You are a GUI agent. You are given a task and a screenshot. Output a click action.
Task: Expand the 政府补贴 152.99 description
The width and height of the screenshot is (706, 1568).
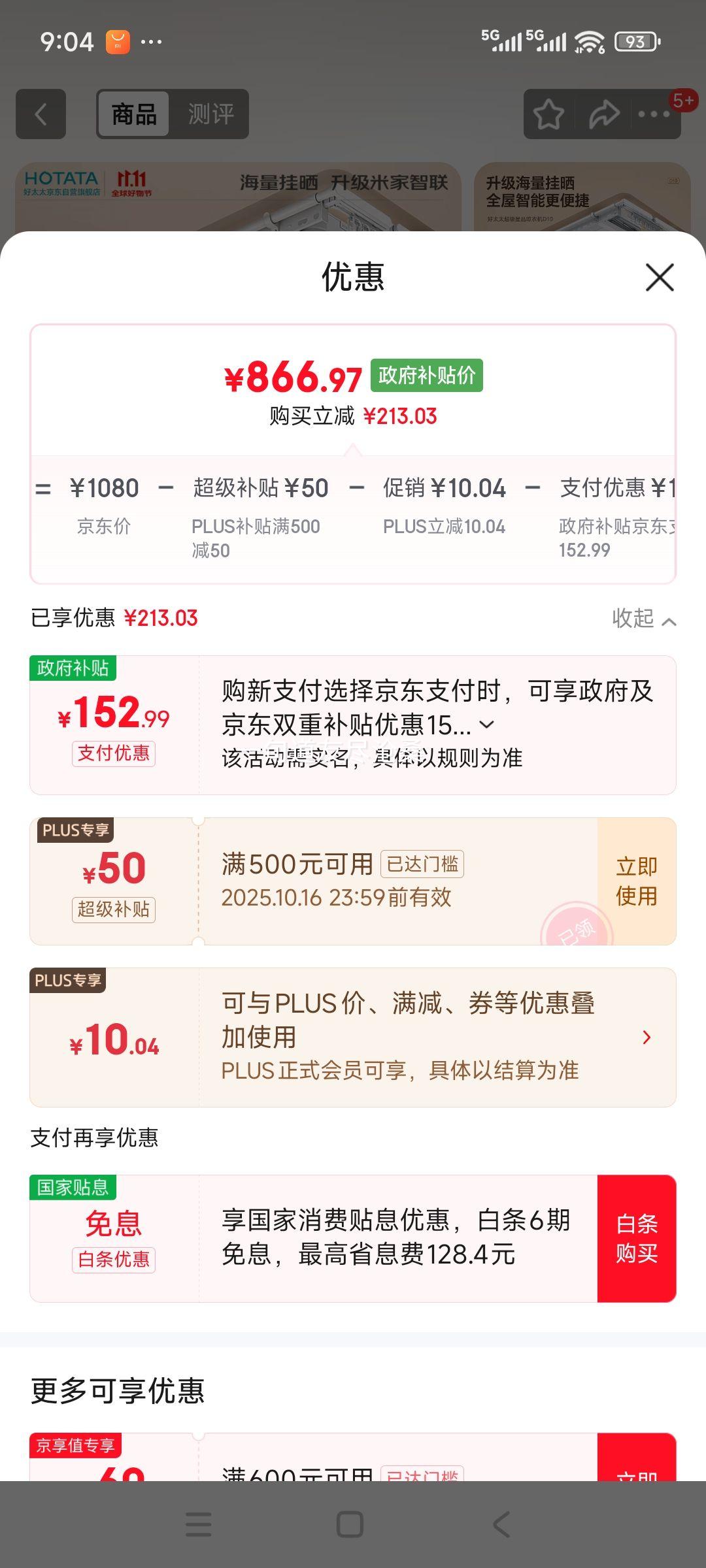coord(487,725)
